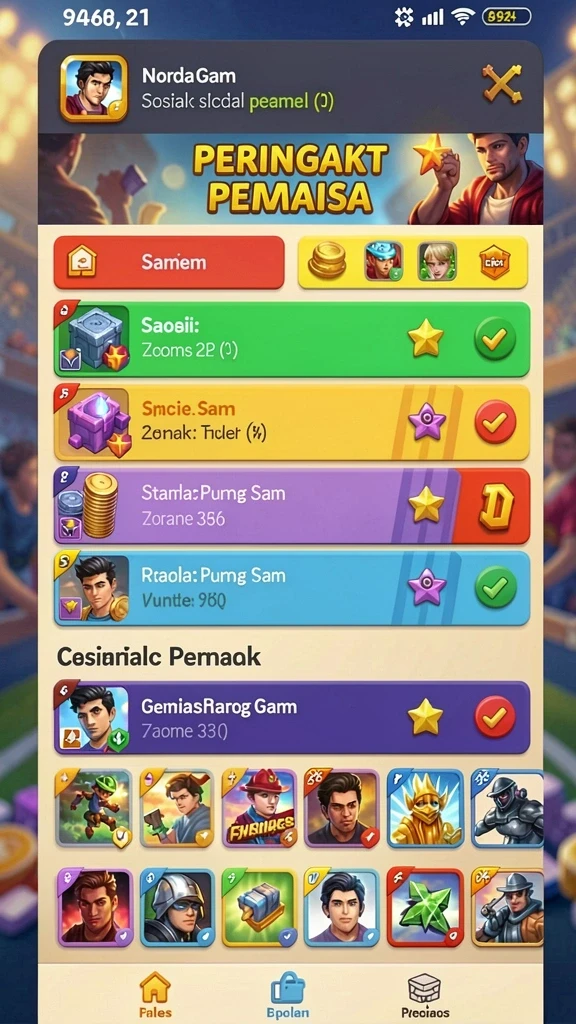Tap the red checkmark on Smcie.Sam row

(x=495, y=422)
